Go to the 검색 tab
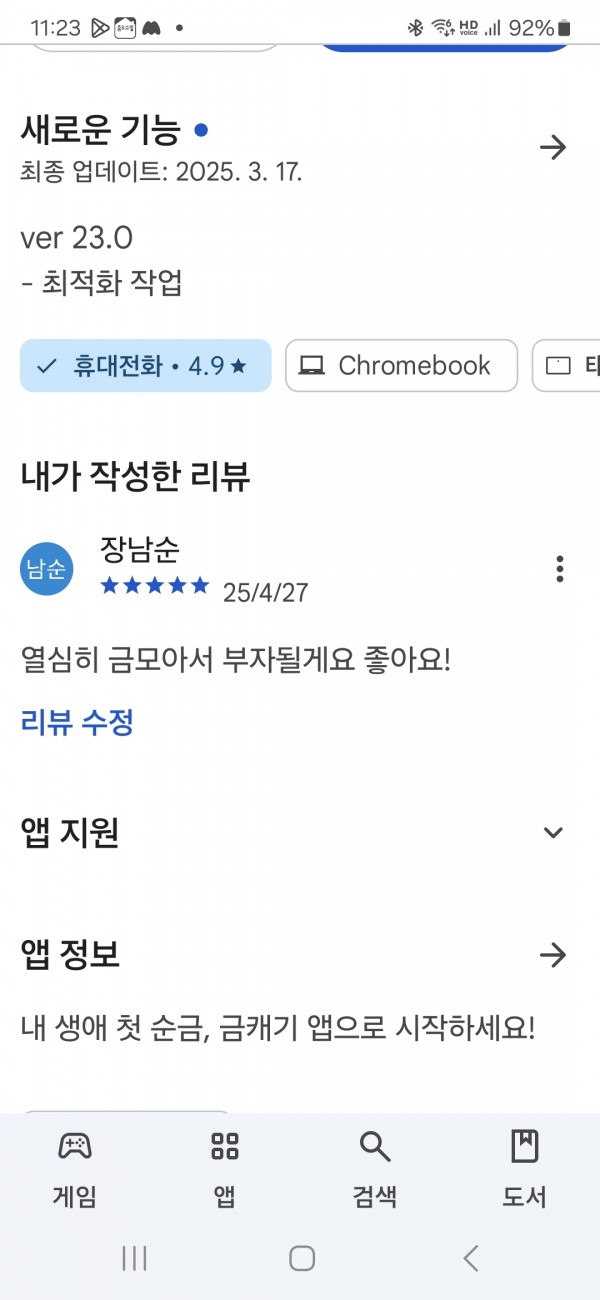This screenshot has height=1300, width=600. 375,1168
